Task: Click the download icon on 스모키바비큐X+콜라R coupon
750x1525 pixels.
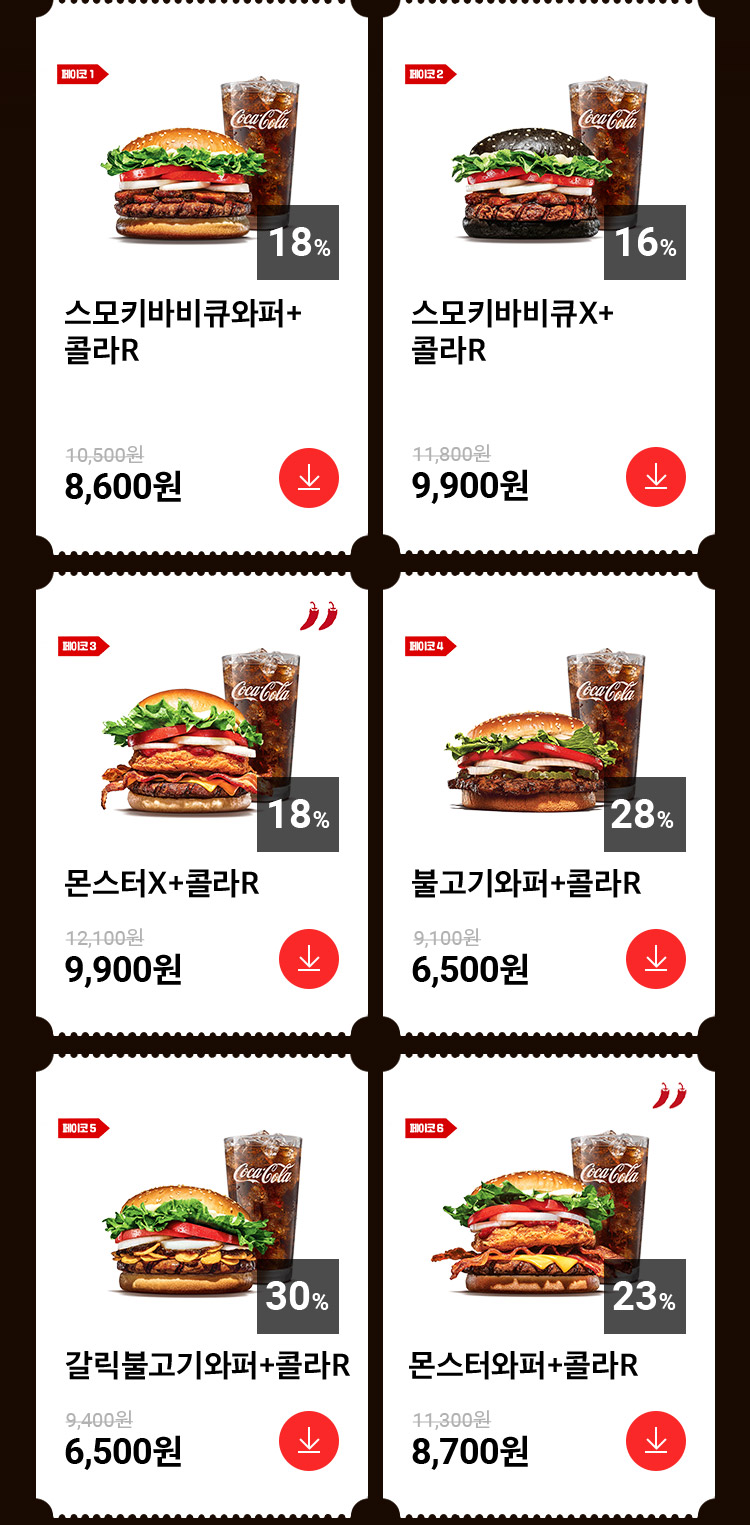Action: 656,478
